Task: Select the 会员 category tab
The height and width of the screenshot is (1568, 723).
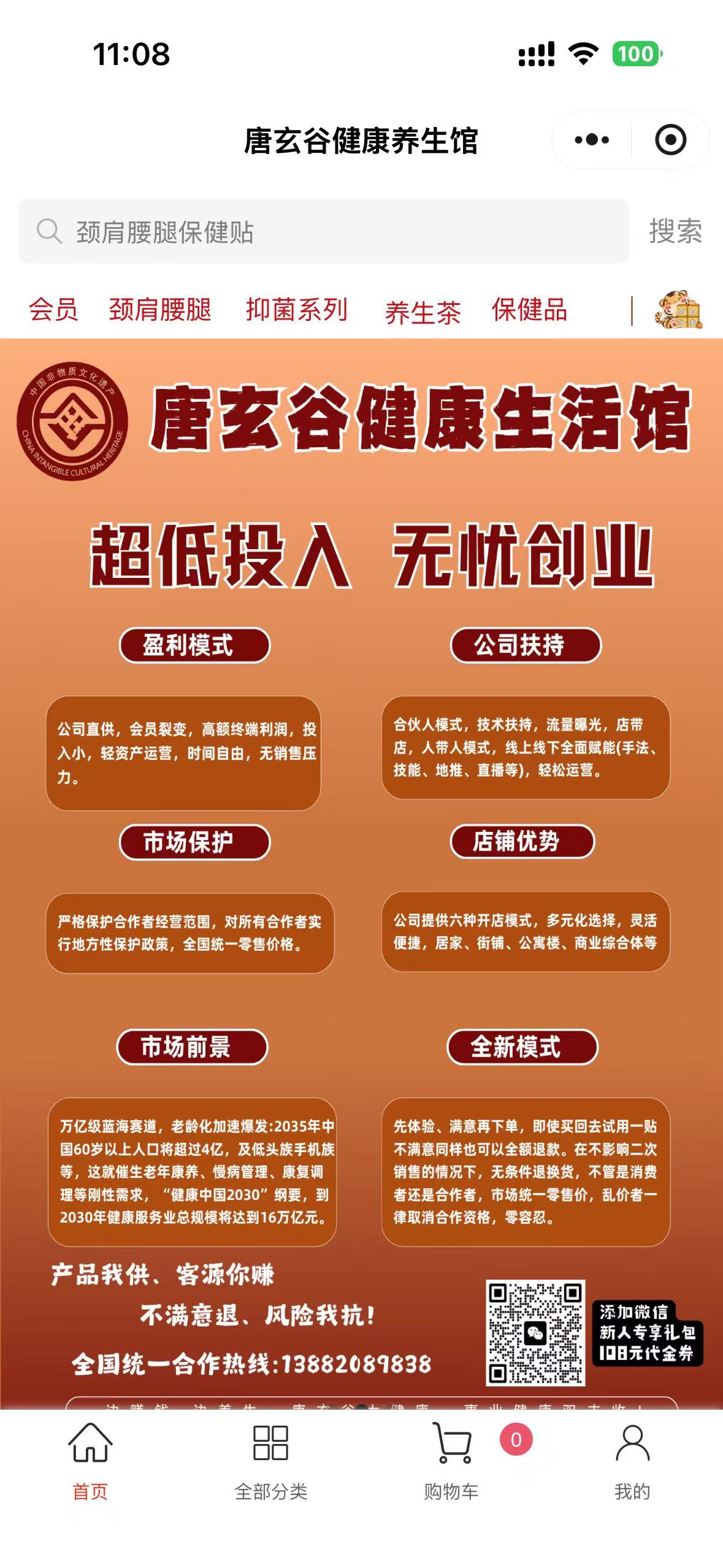Action: pos(53,310)
